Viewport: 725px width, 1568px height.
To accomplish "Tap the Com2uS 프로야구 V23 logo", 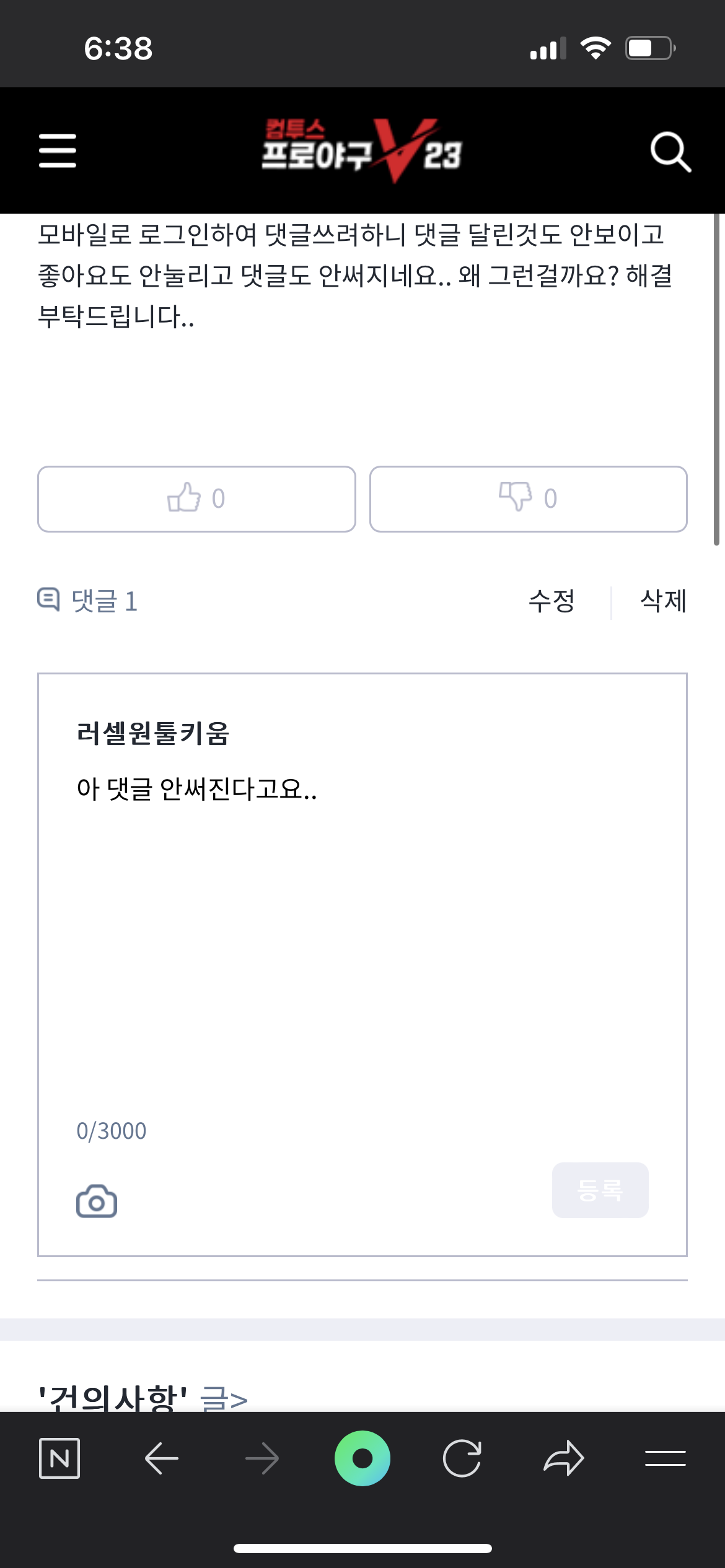I will pos(362,150).
